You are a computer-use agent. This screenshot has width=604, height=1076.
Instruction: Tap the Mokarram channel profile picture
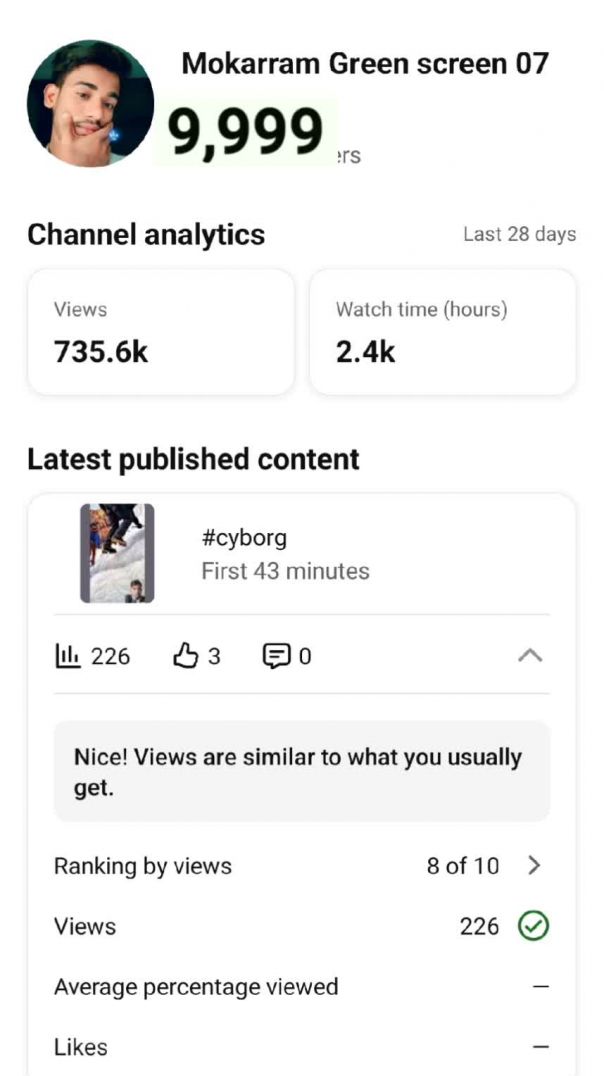click(90, 103)
